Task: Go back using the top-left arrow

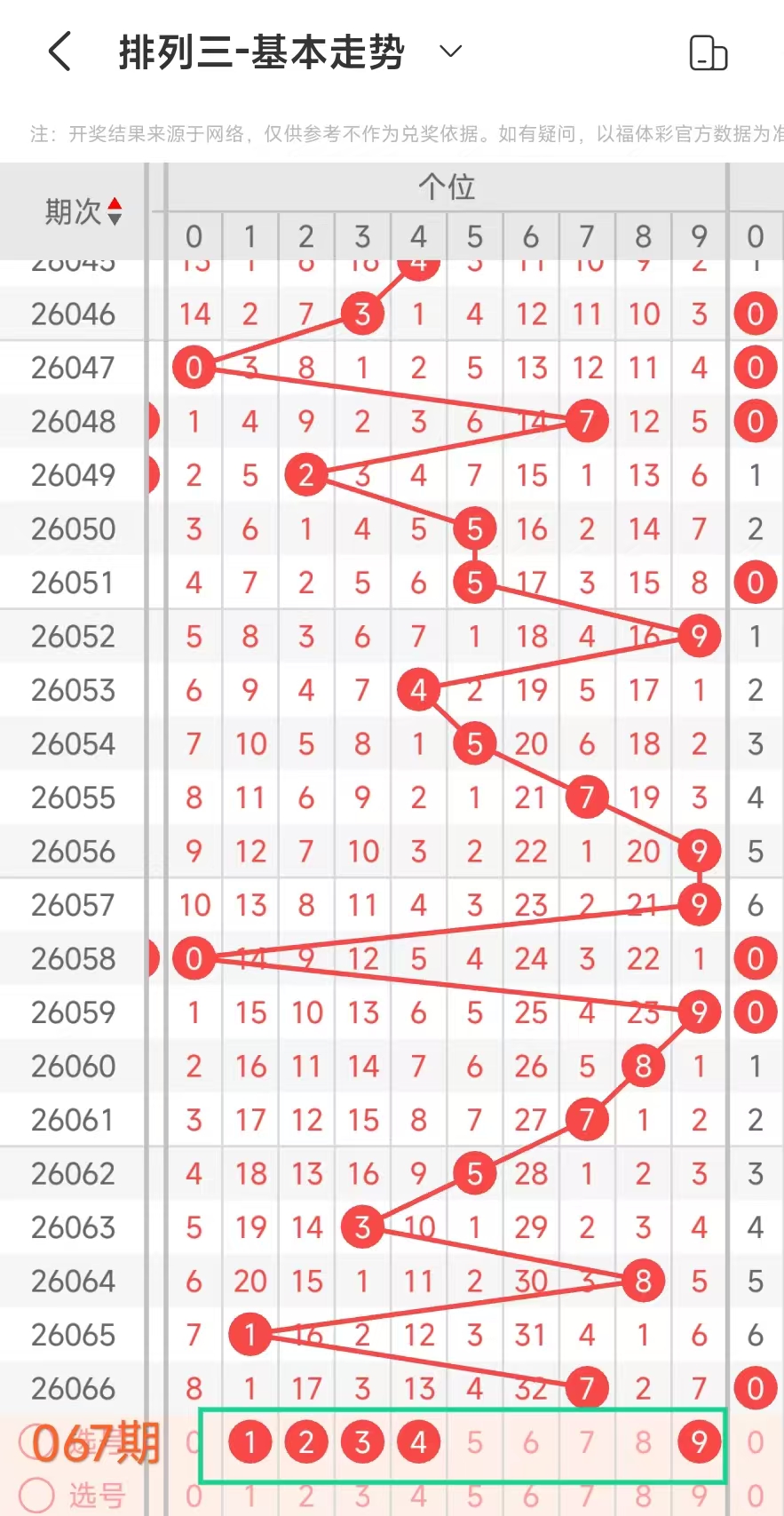Action: (x=59, y=52)
